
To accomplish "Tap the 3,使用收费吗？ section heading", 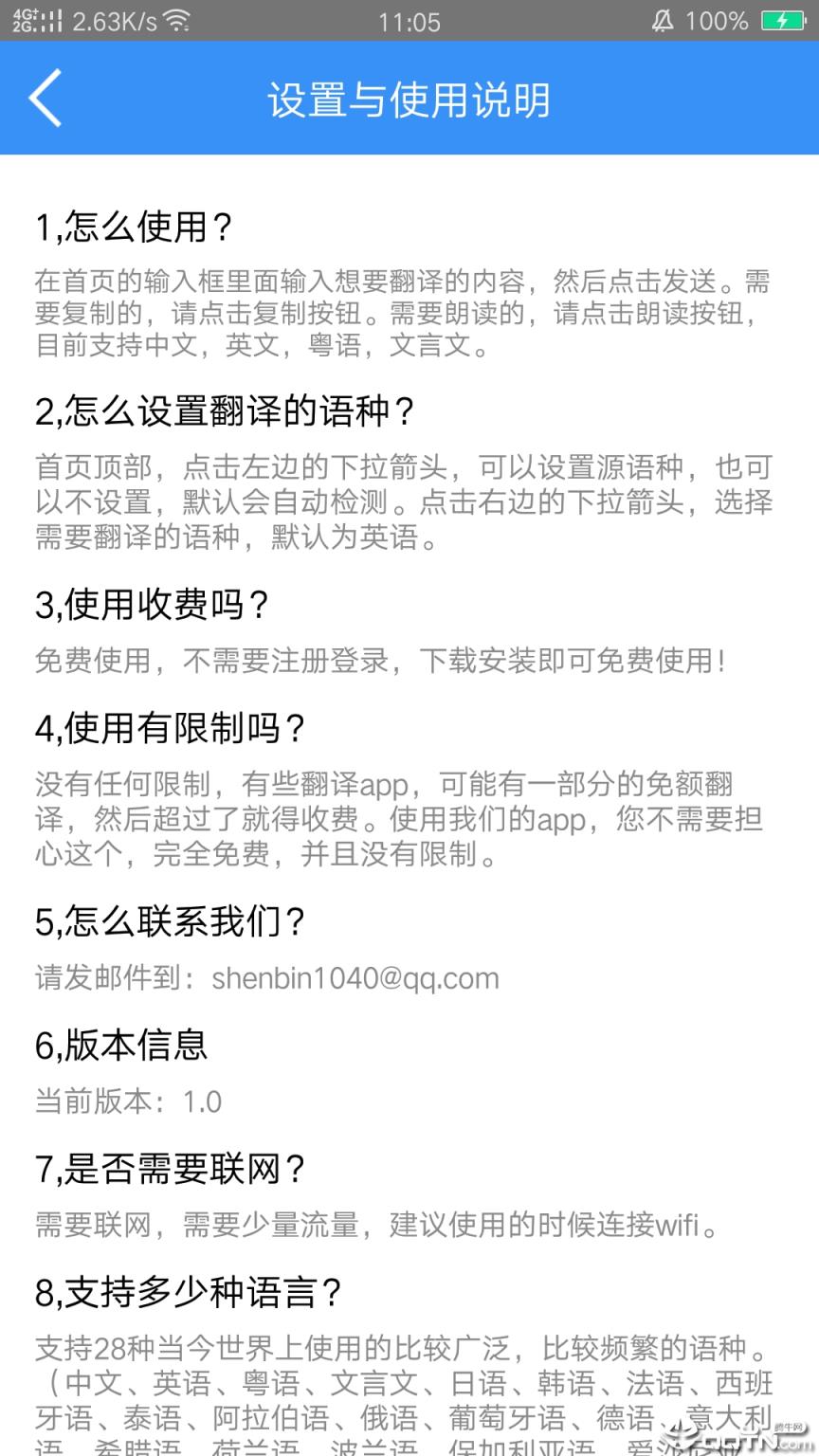I will click(153, 603).
